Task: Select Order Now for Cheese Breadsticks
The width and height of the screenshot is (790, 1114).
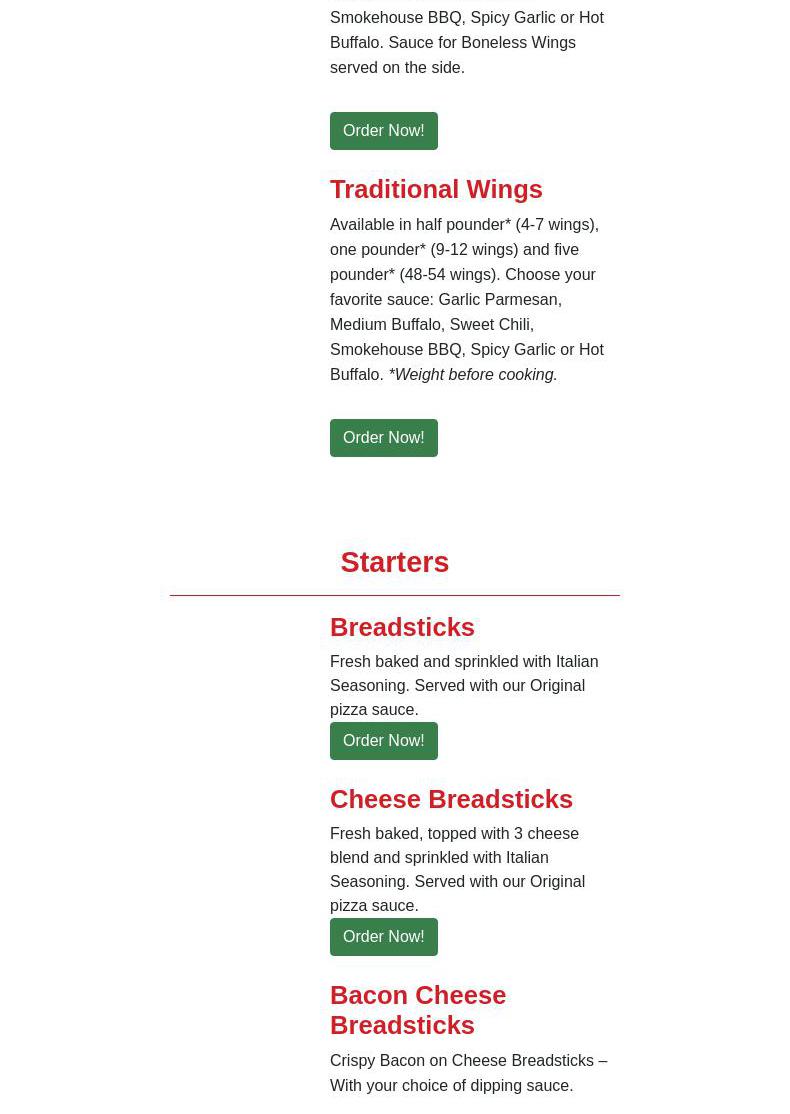Action: tap(383, 937)
